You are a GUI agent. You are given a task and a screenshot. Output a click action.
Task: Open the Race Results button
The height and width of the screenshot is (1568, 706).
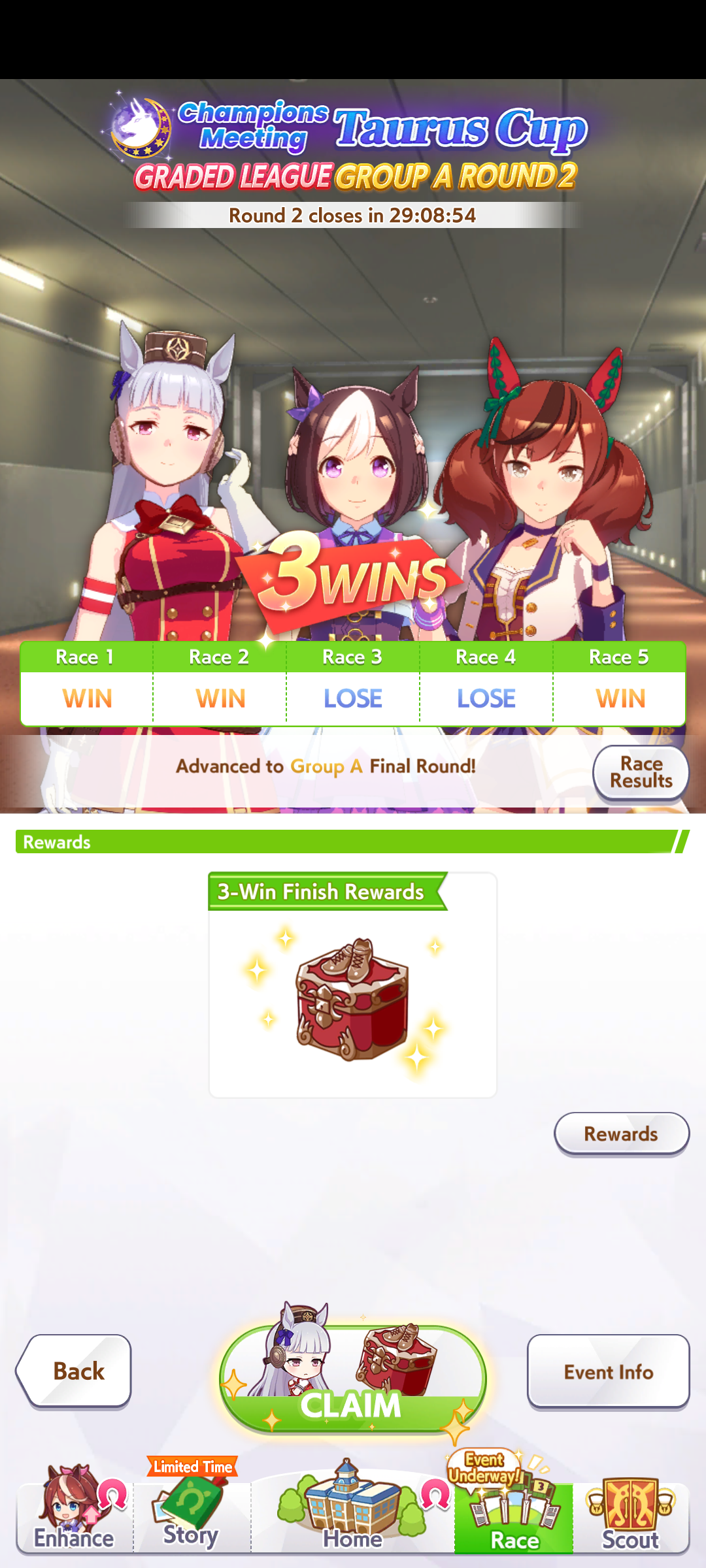point(641,772)
